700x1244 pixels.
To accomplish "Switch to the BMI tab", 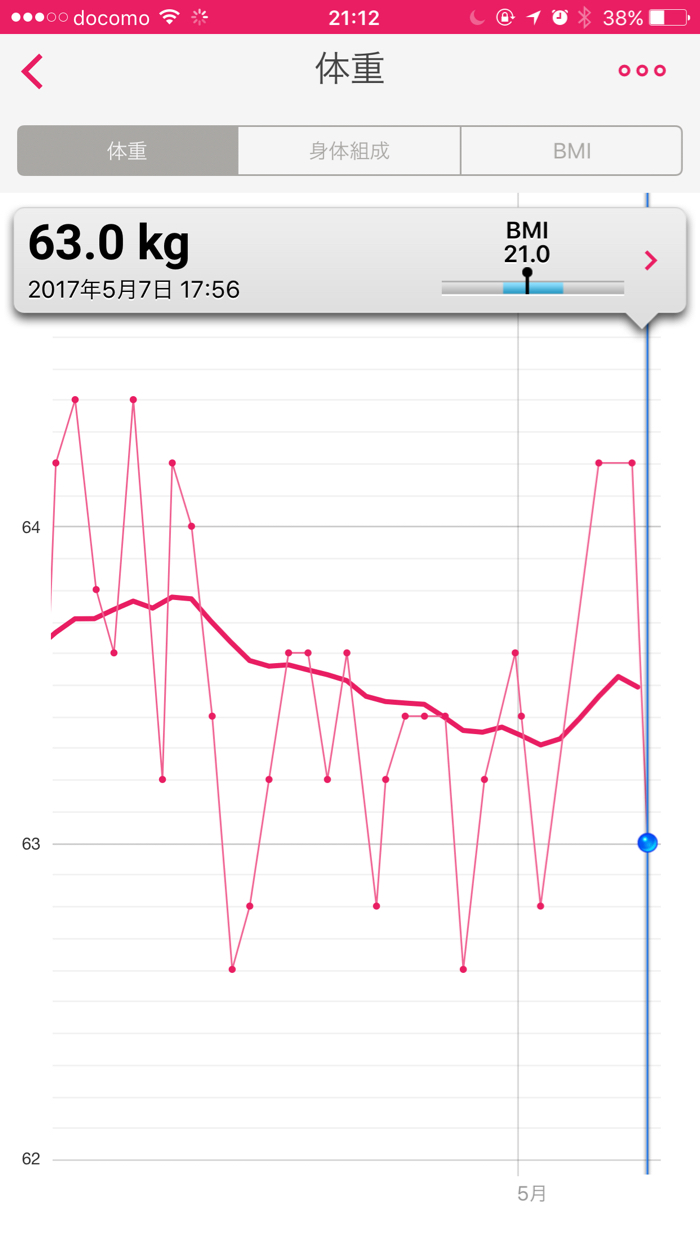I will (x=572, y=151).
